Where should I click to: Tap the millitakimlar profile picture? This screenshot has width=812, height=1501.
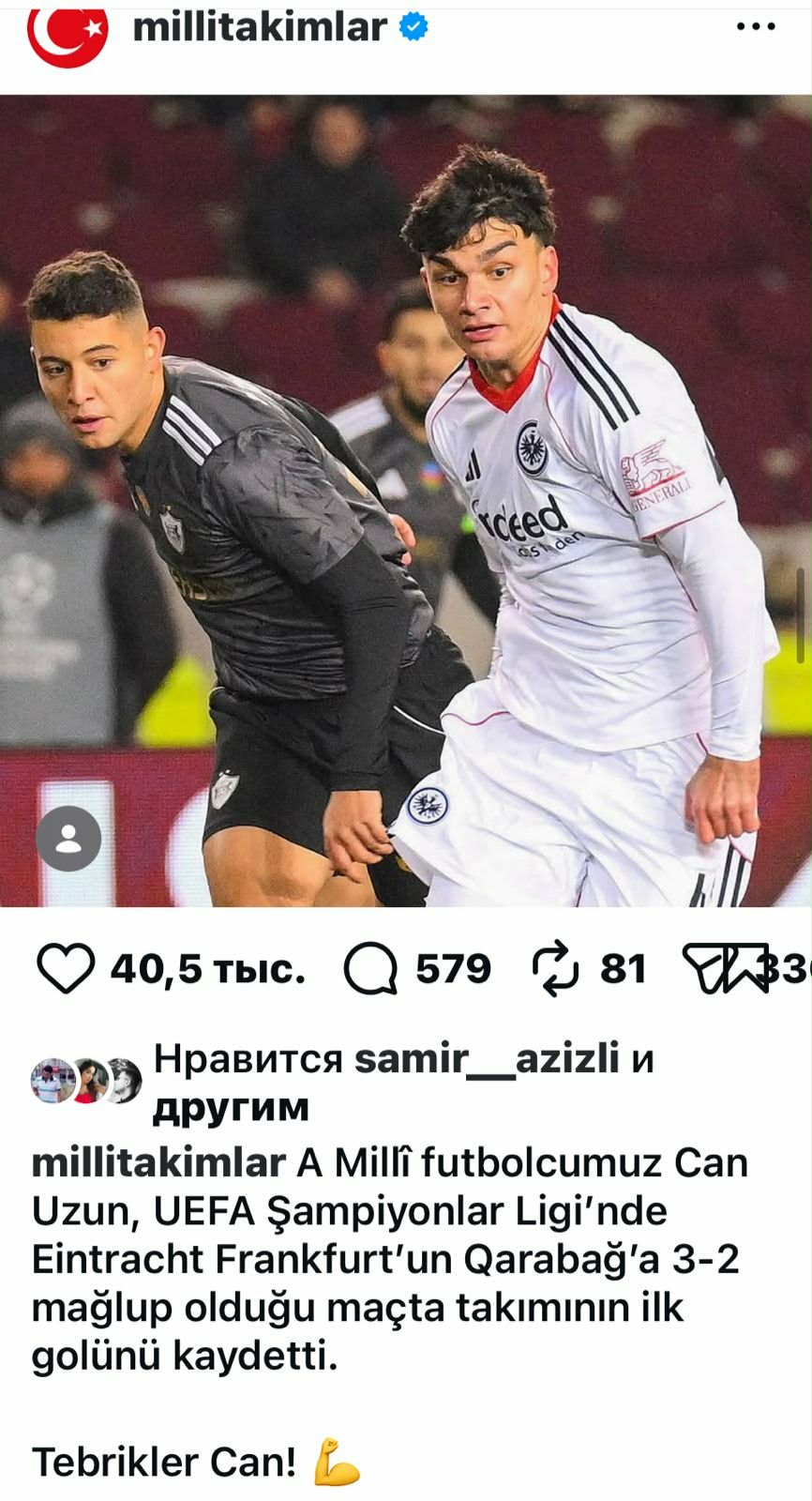[68, 36]
